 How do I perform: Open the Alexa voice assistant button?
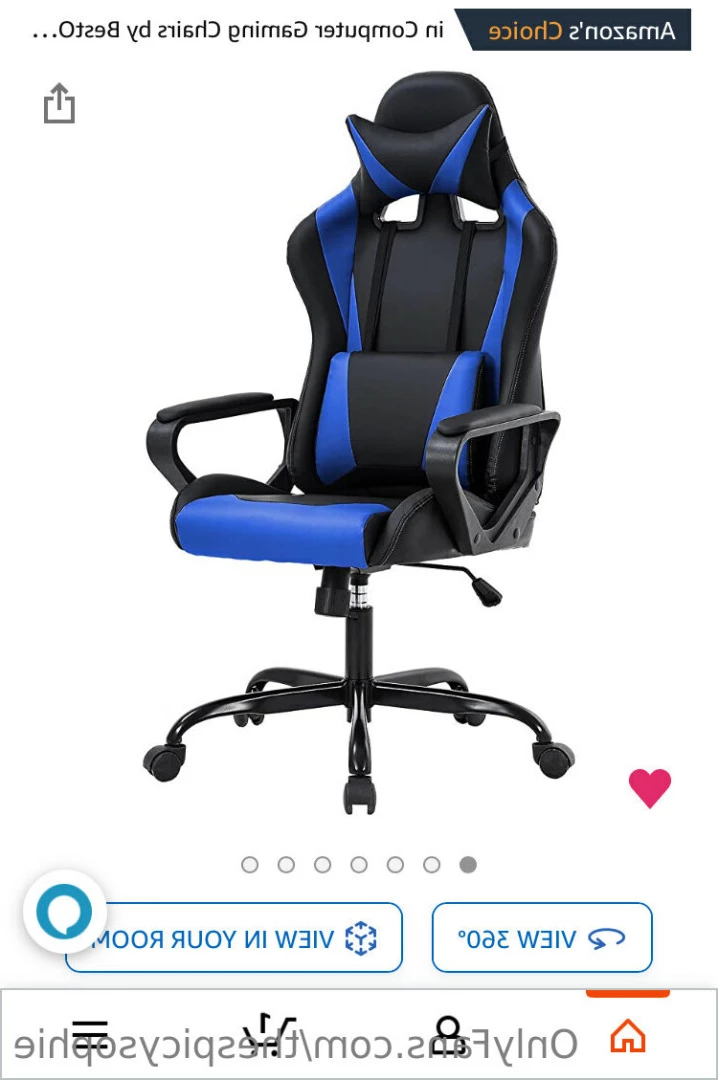coord(64,911)
